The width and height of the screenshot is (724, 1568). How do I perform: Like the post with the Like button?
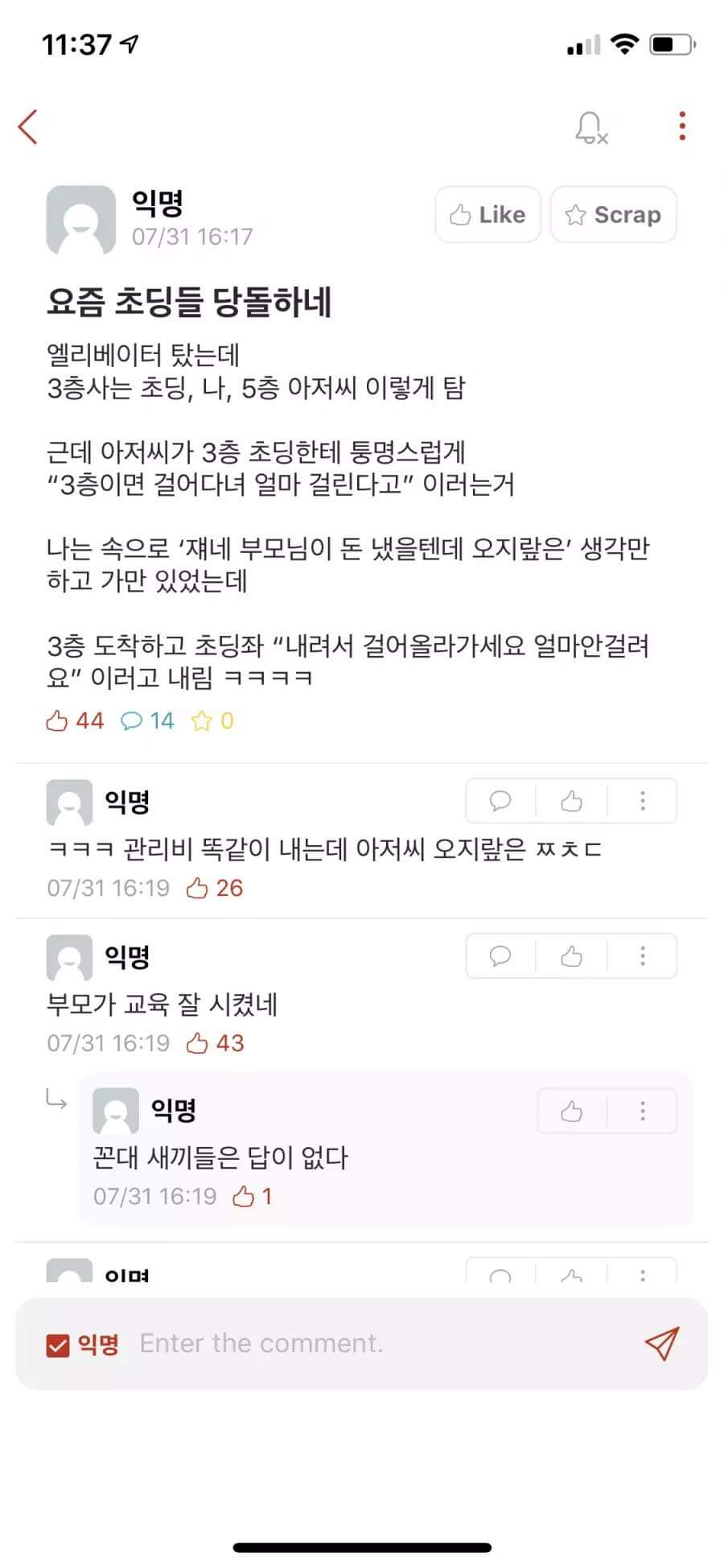(487, 215)
